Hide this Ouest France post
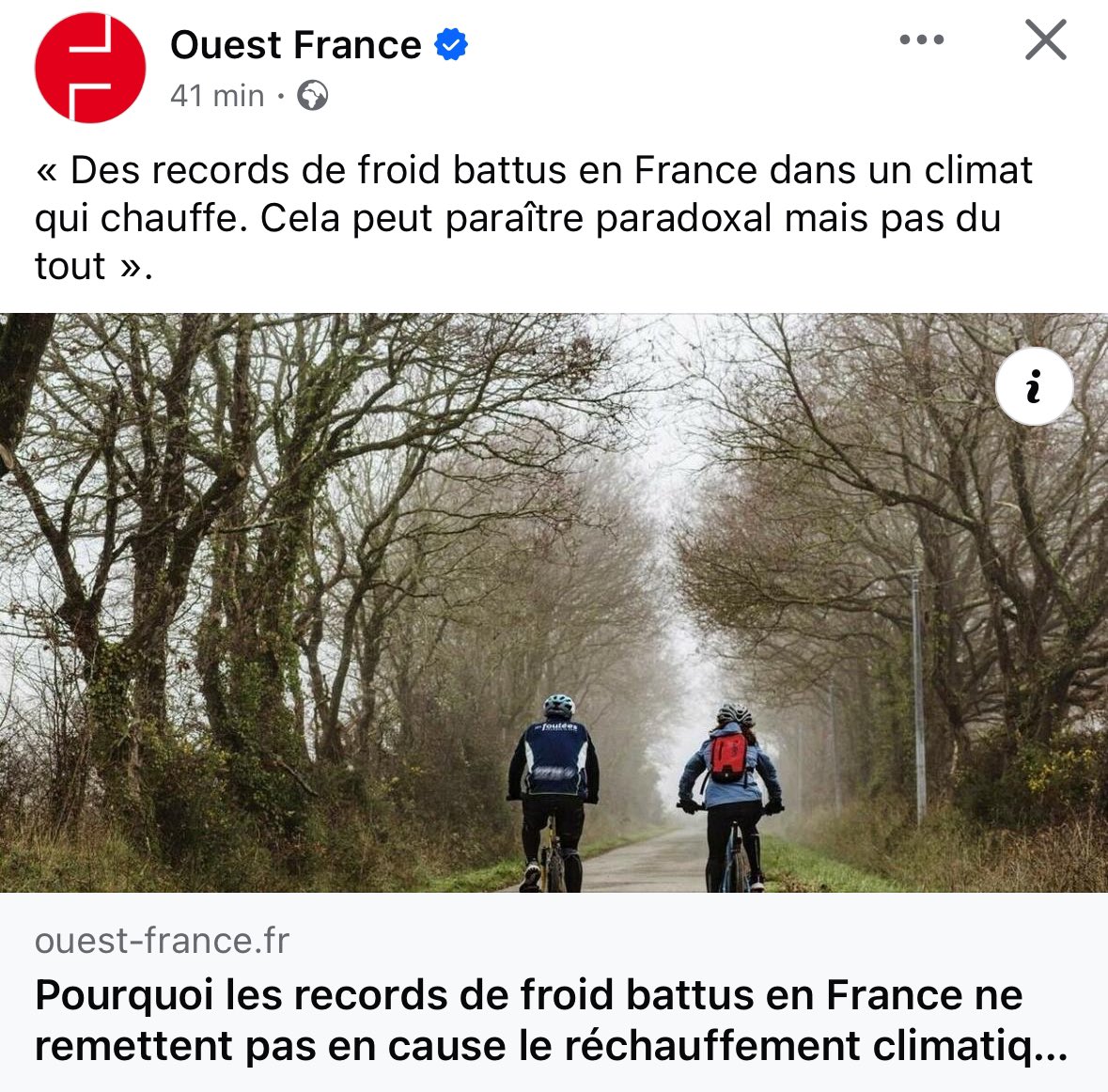The image size is (1108, 1092). [x=1045, y=41]
